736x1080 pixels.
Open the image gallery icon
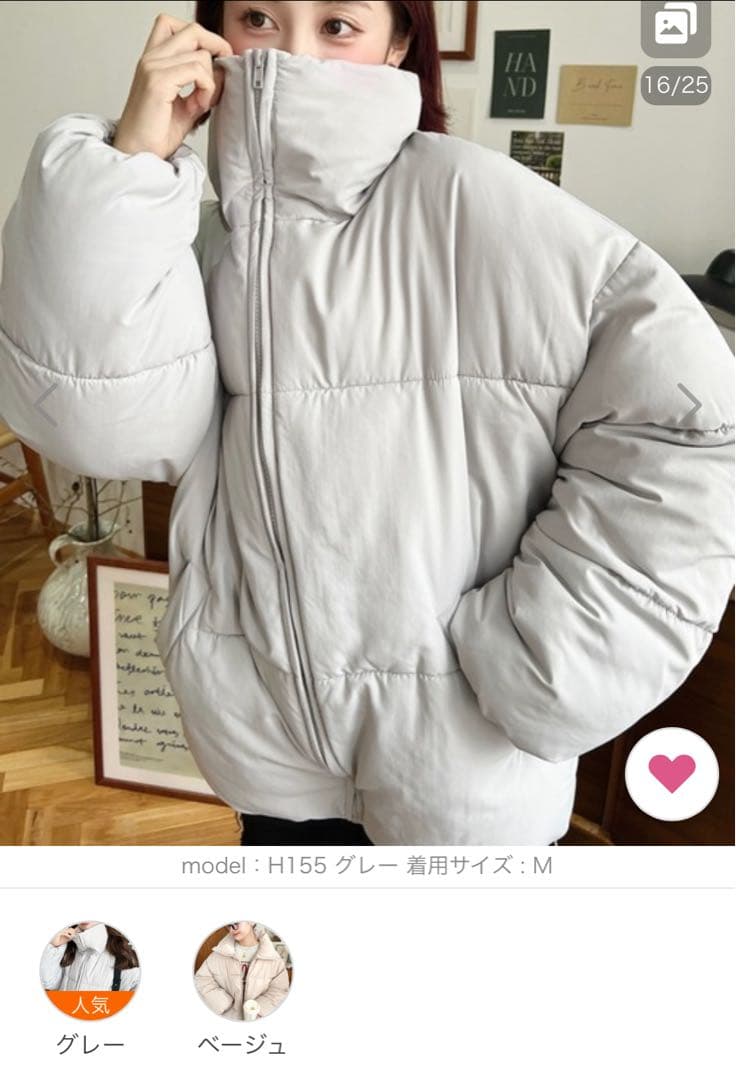(675, 27)
